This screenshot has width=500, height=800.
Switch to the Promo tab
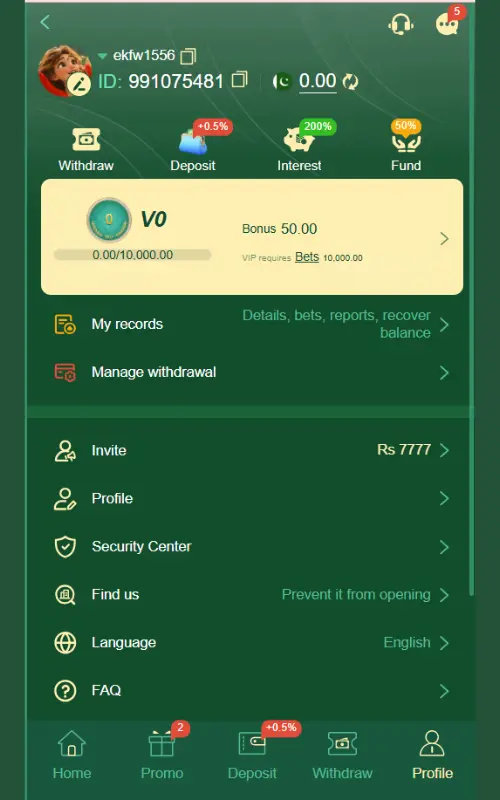(162, 755)
